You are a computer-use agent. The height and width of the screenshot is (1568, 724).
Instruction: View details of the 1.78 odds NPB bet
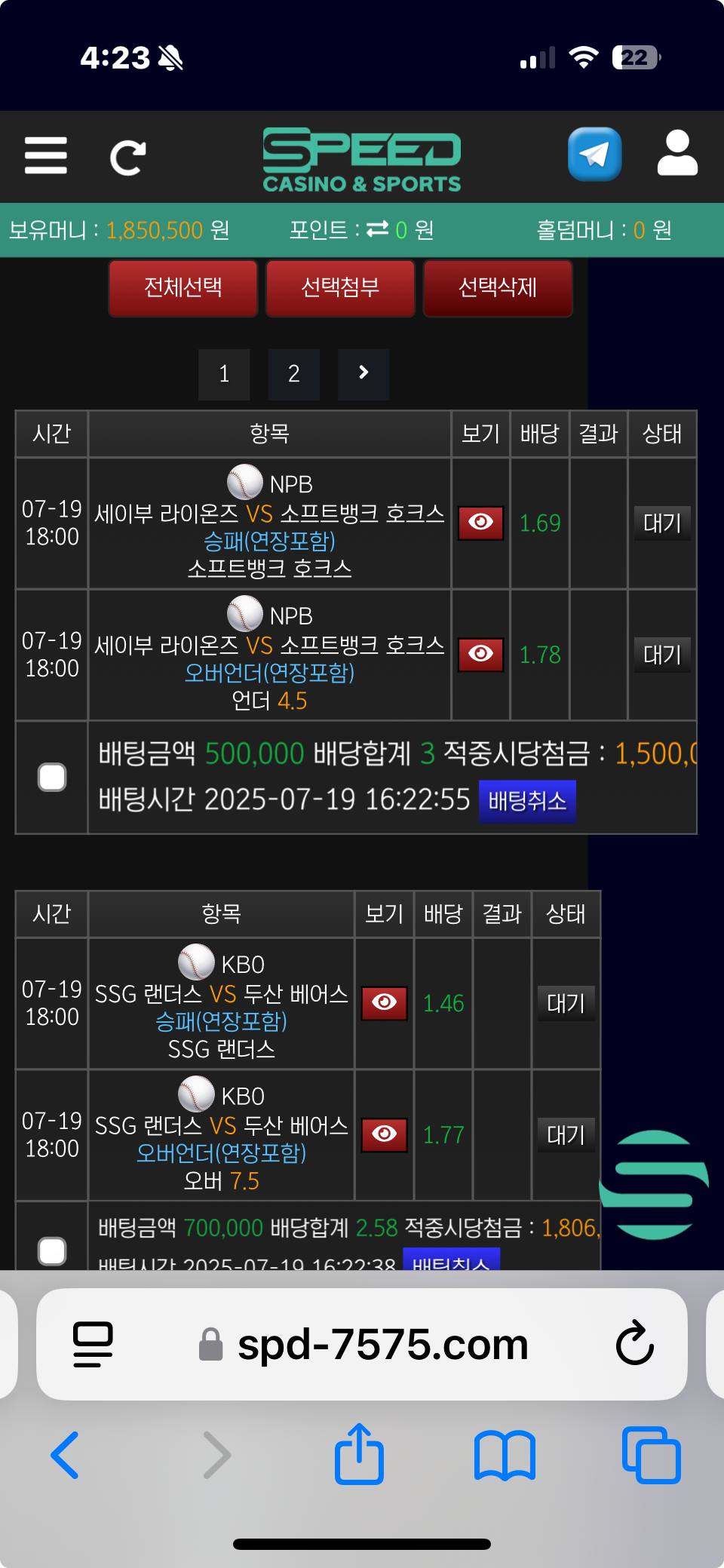pyautogui.click(x=480, y=653)
